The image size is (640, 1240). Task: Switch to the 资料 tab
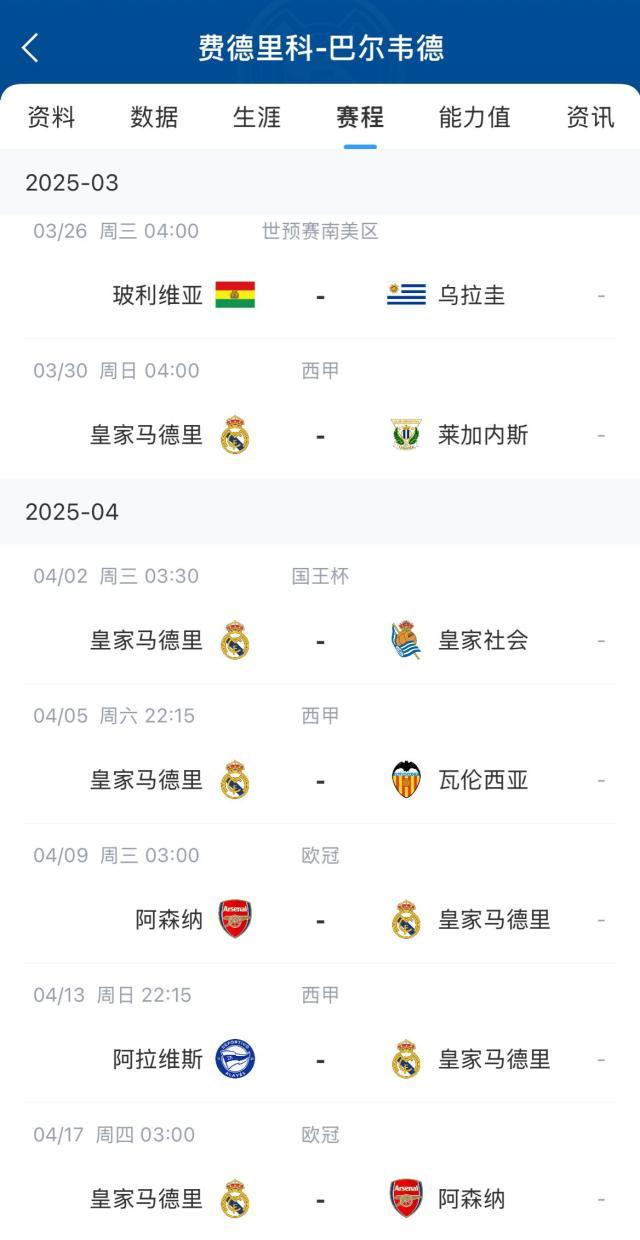(51, 117)
